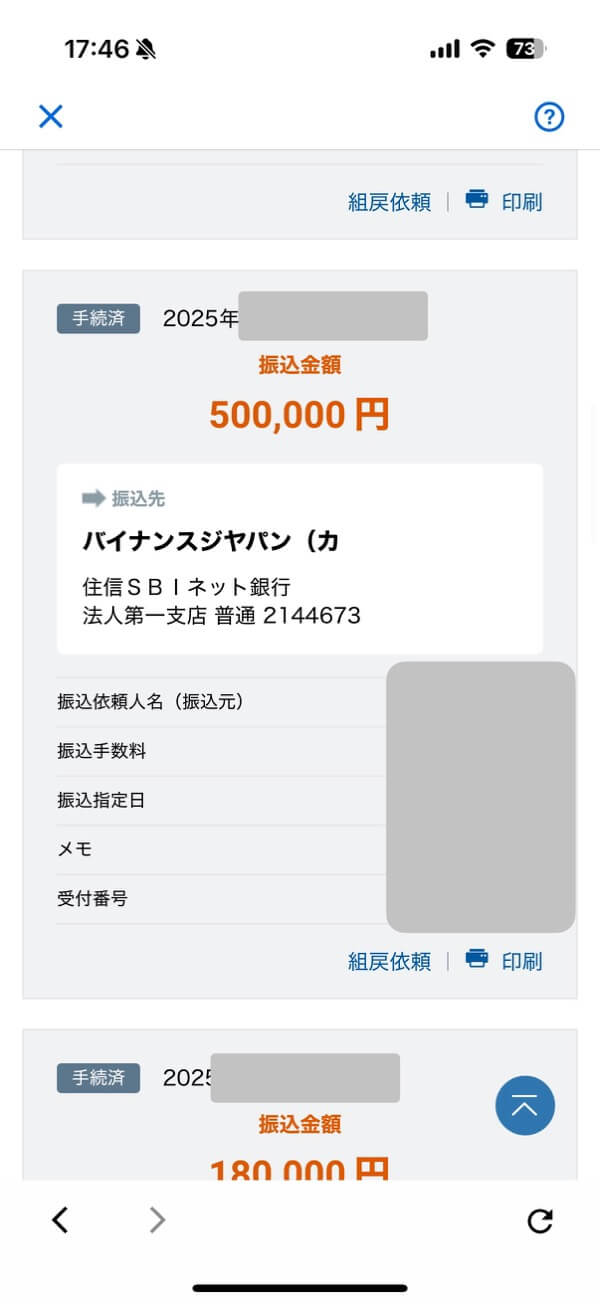Close the page with the X icon
Image resolution: width=600 pixels, height=1304 pixels.
pyautogui.click(x=50, y=117)
